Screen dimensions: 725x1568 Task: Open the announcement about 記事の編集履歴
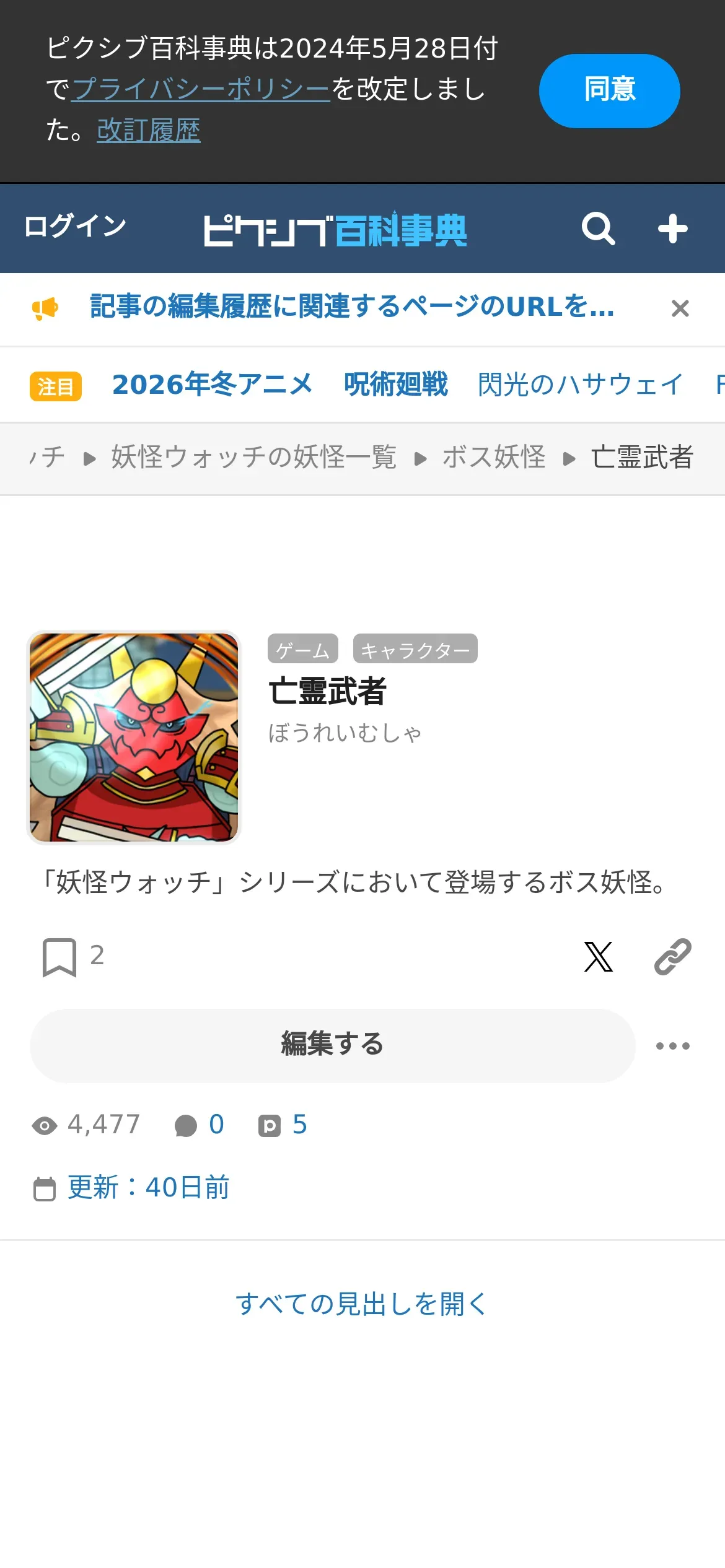(352, 307)
